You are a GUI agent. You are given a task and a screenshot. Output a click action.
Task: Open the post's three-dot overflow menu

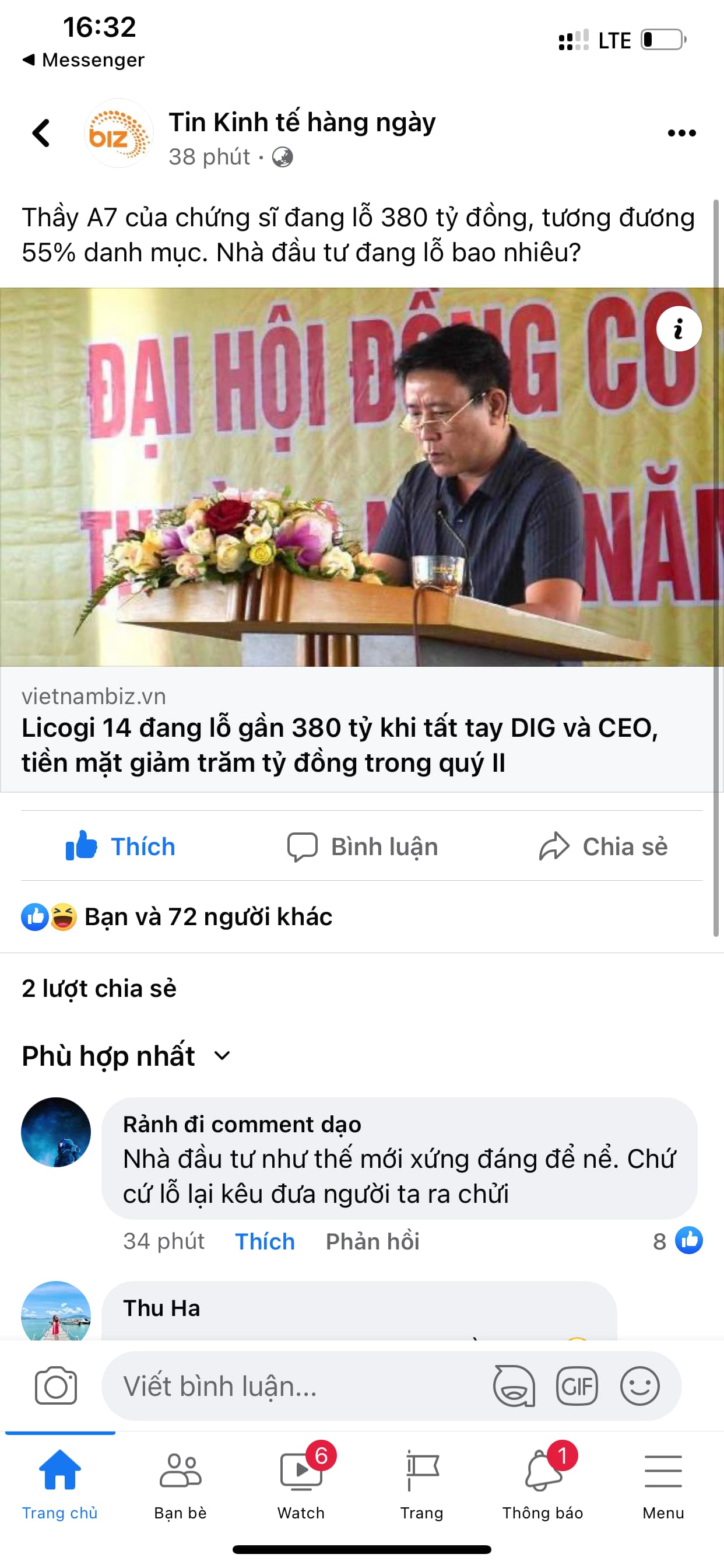[x=681, y=132]
